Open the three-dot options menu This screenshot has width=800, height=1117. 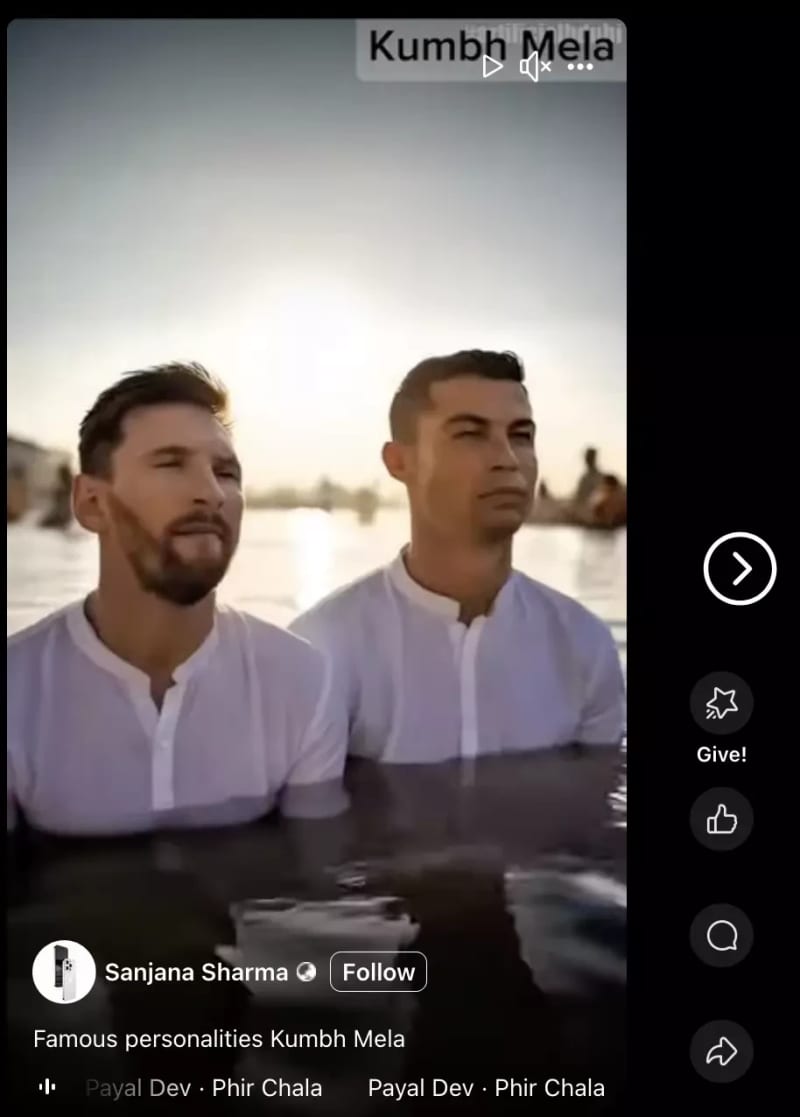click(580, 67)
